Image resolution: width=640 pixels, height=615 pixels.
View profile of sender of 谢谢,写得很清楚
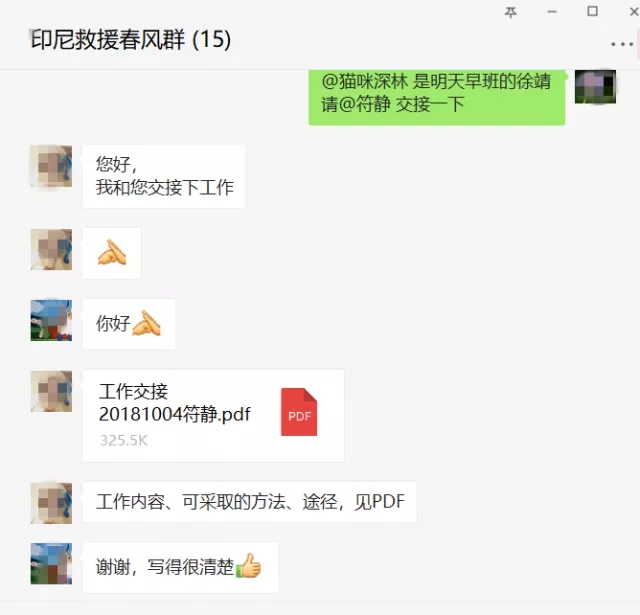coord(51,564)
